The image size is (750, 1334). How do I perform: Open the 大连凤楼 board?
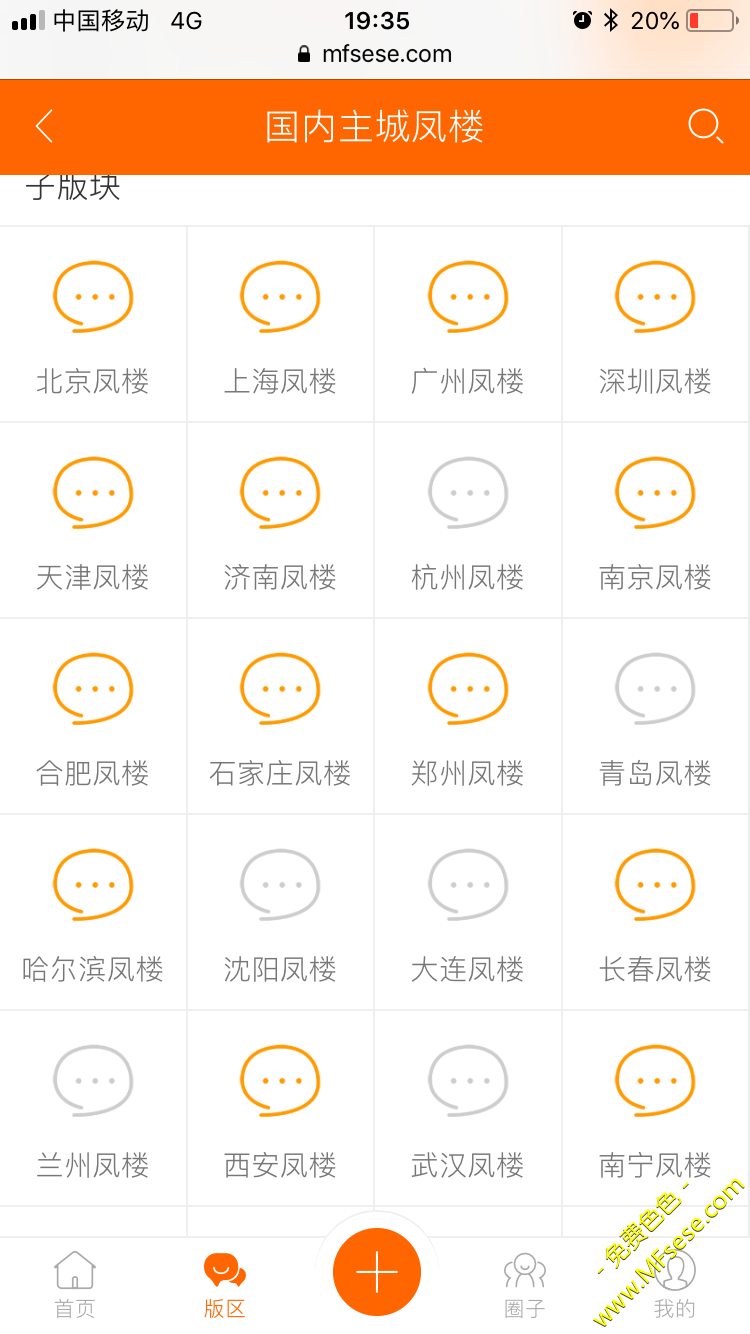click(x=468, y=912)
